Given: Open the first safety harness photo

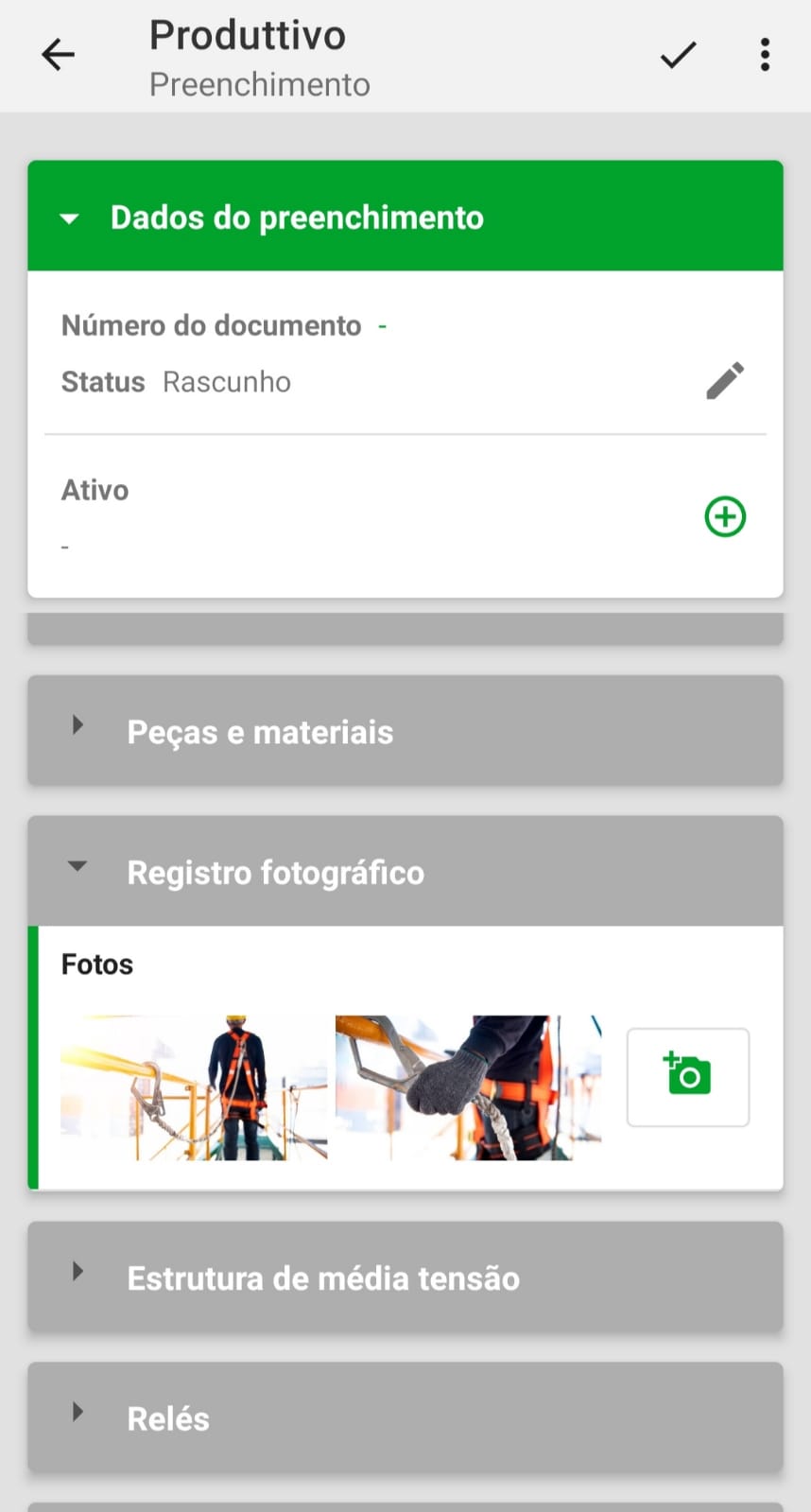Looking at the screenshot, I should coord(193,1088).
